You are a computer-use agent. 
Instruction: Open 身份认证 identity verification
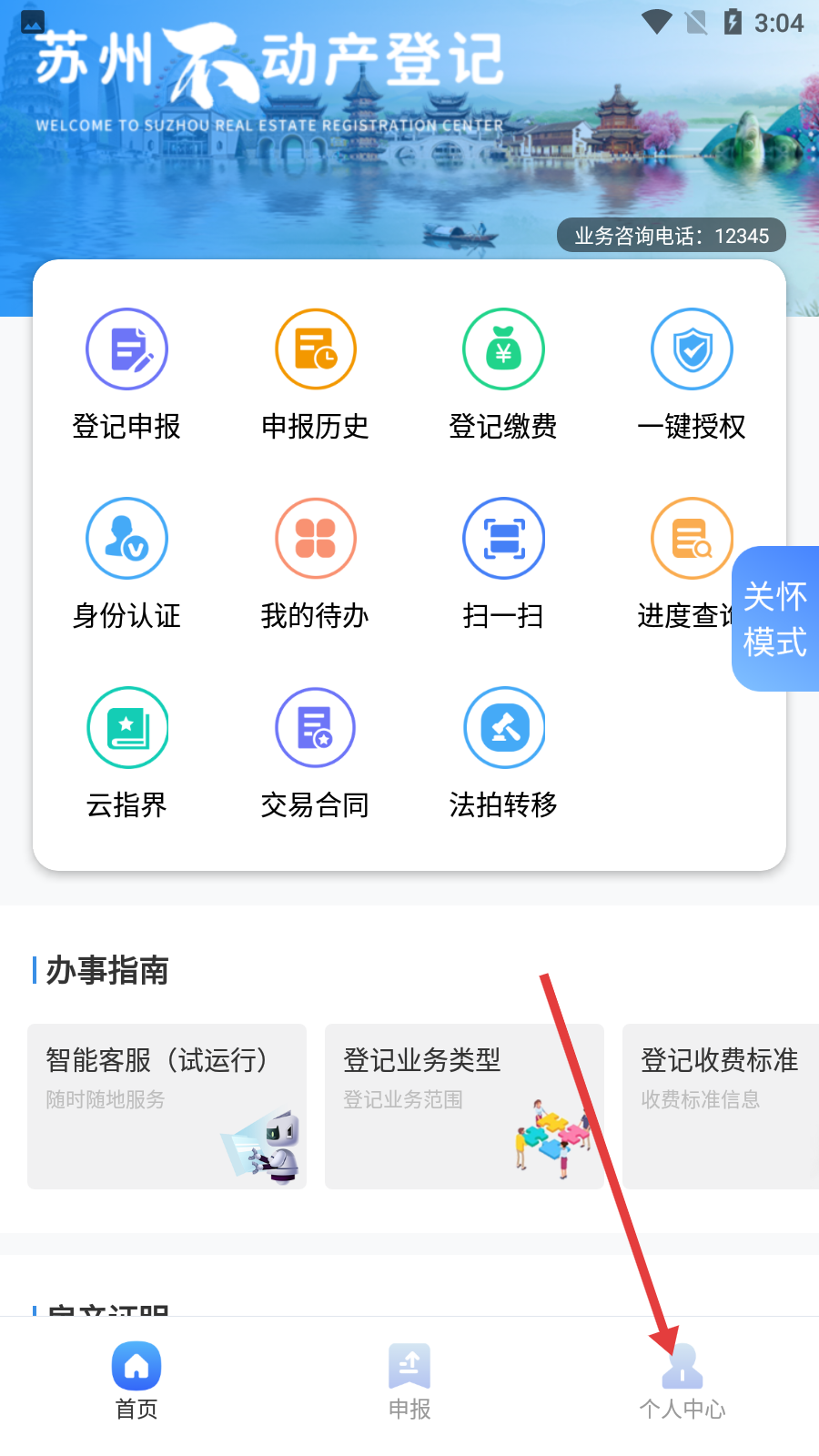pos(126,563)
